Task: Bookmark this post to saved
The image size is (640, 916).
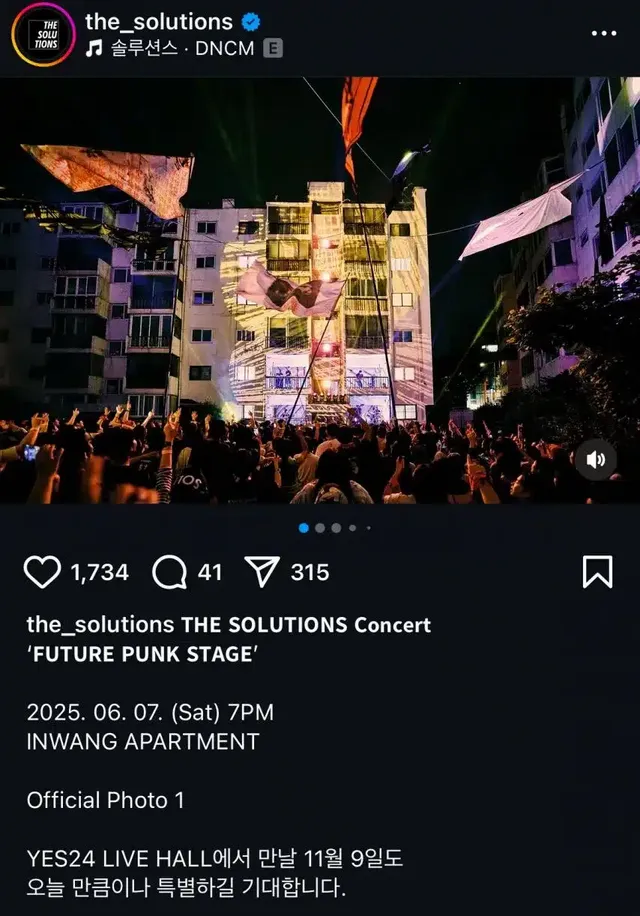Action: tap(597, 572)
